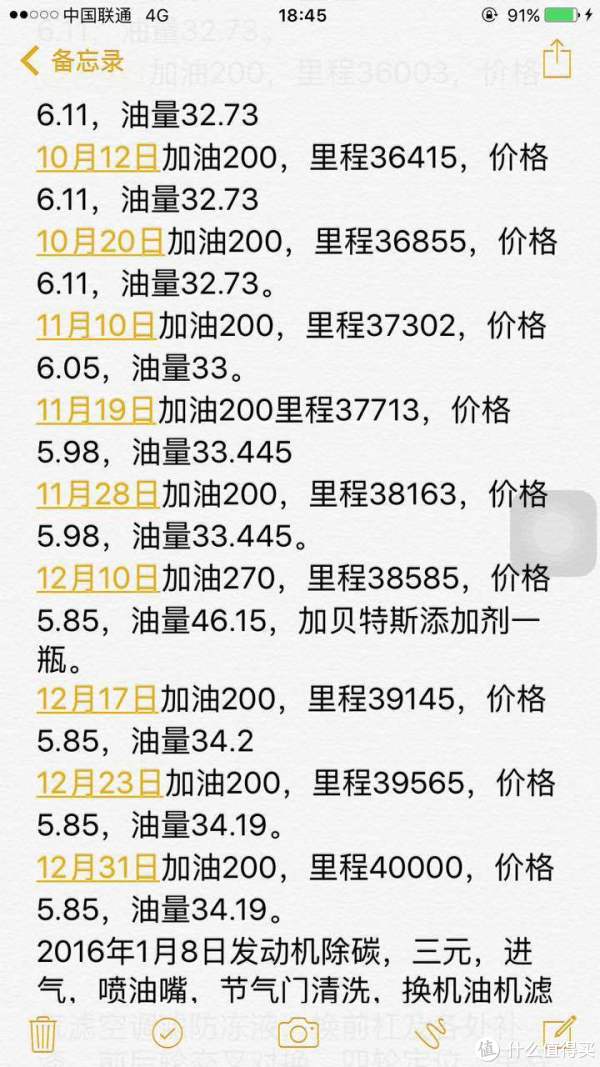Open the 12月23日 date link

pos(99,783)
